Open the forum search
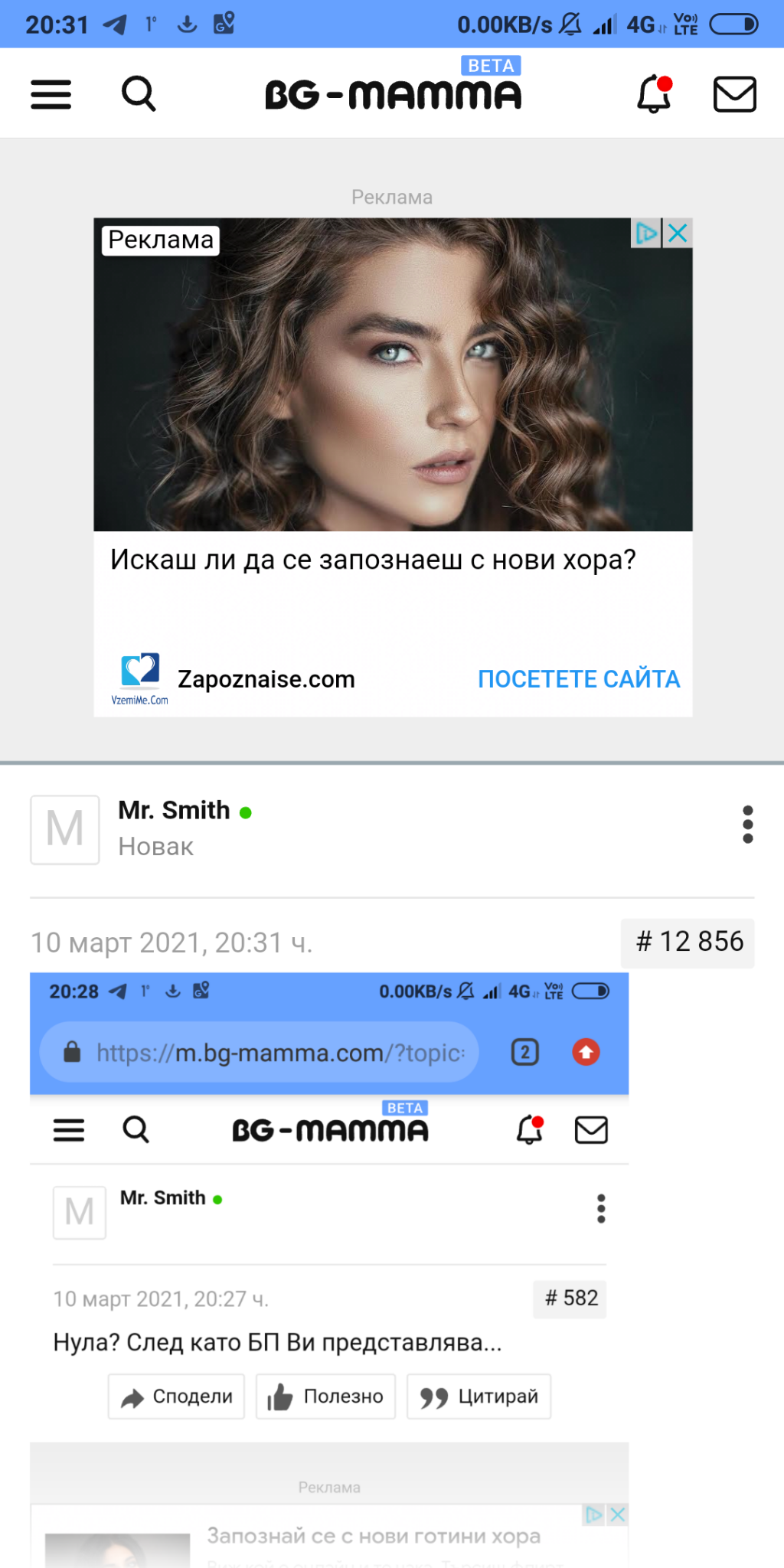 139,94
